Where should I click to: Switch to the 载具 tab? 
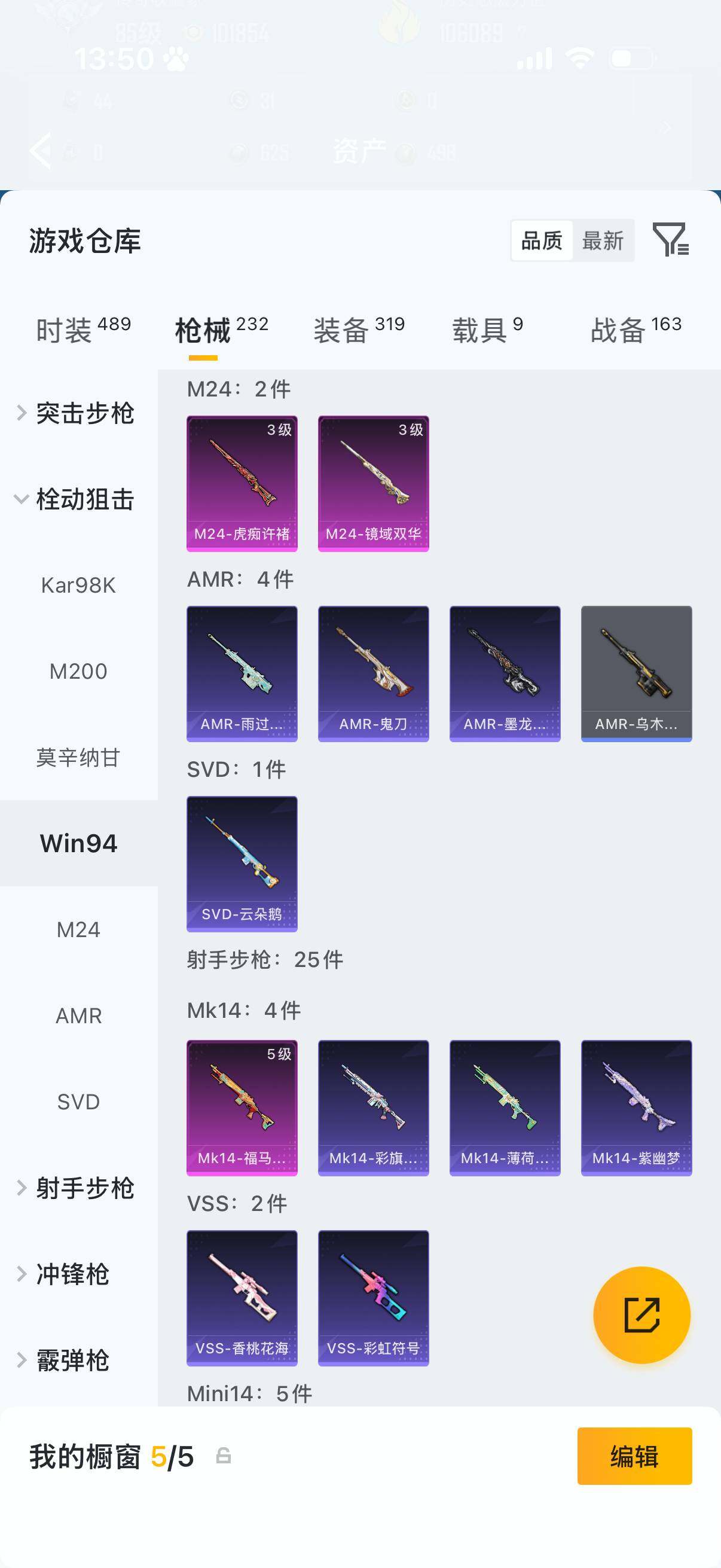click(487, 330)
